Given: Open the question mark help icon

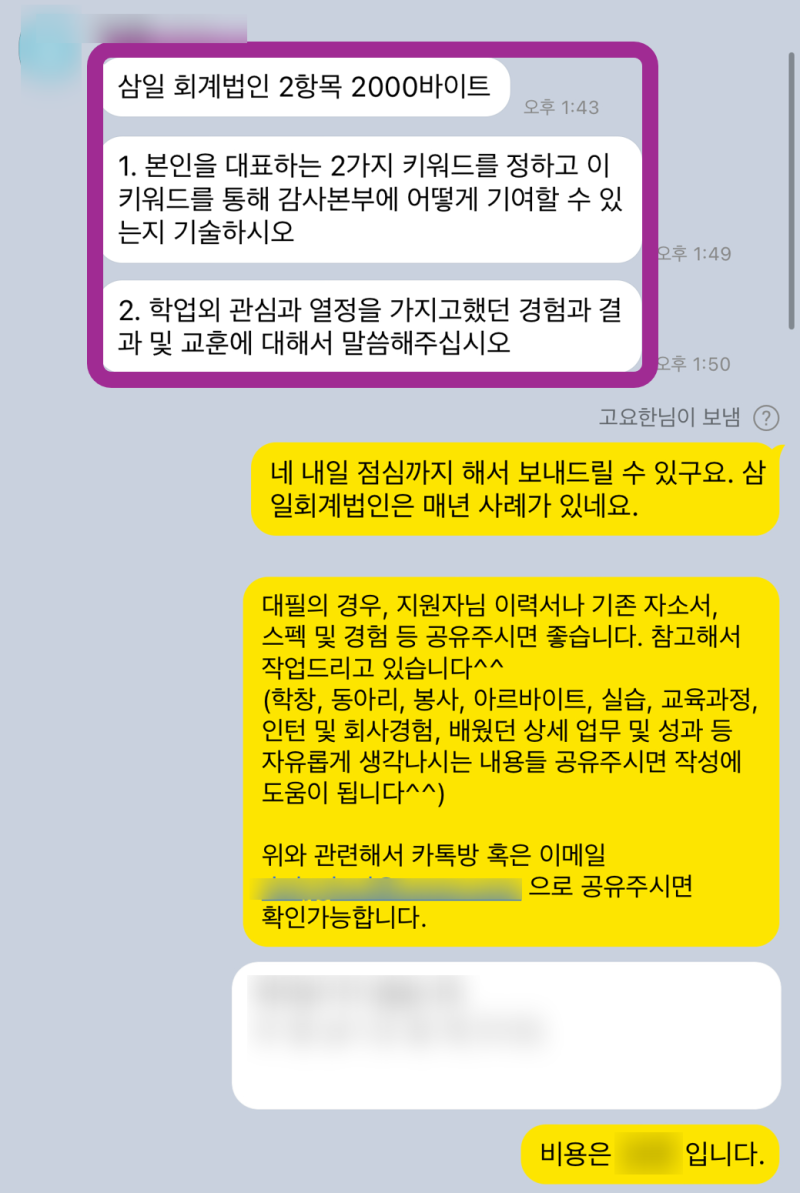Looking at the screenshot, I should (766, 417).
